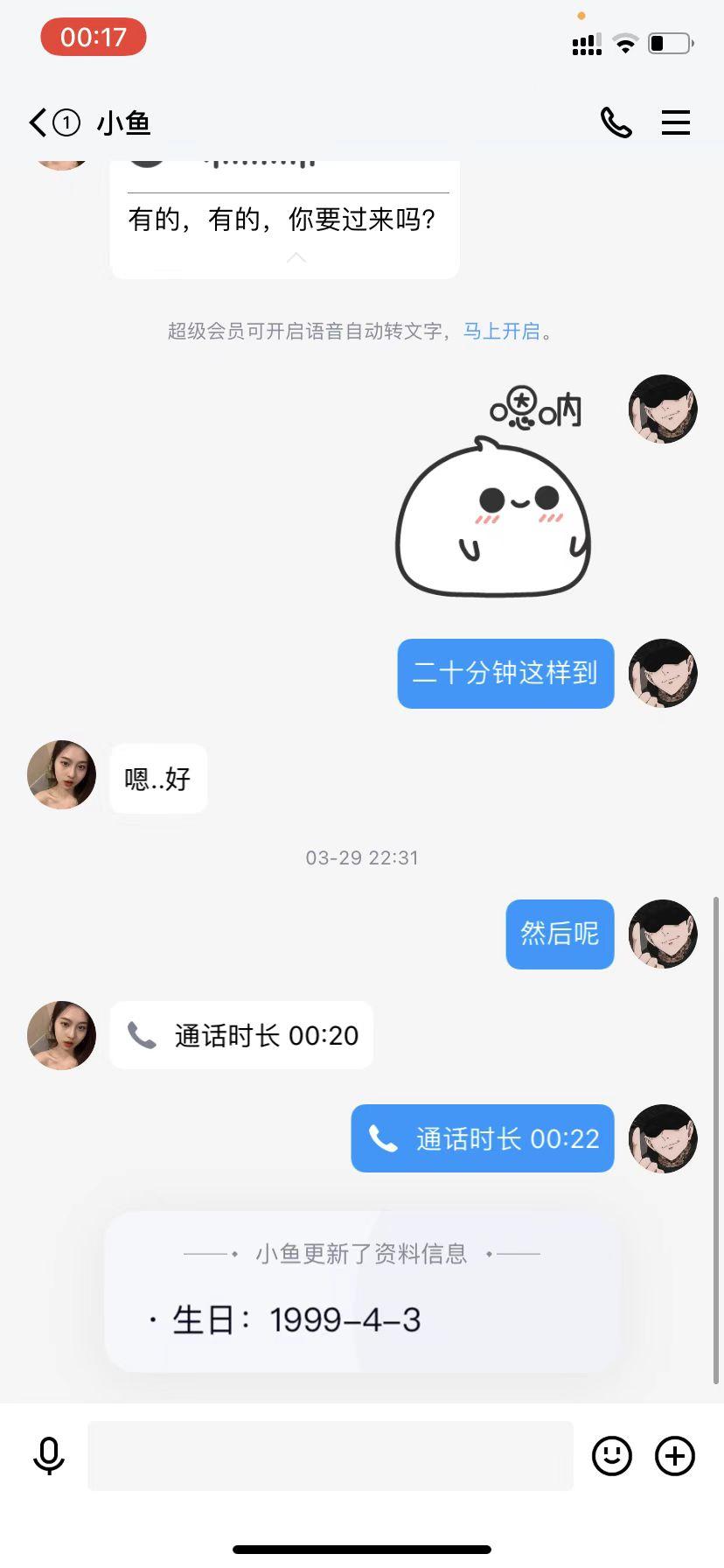Start a voice call with 小鱼

[616, 122]
